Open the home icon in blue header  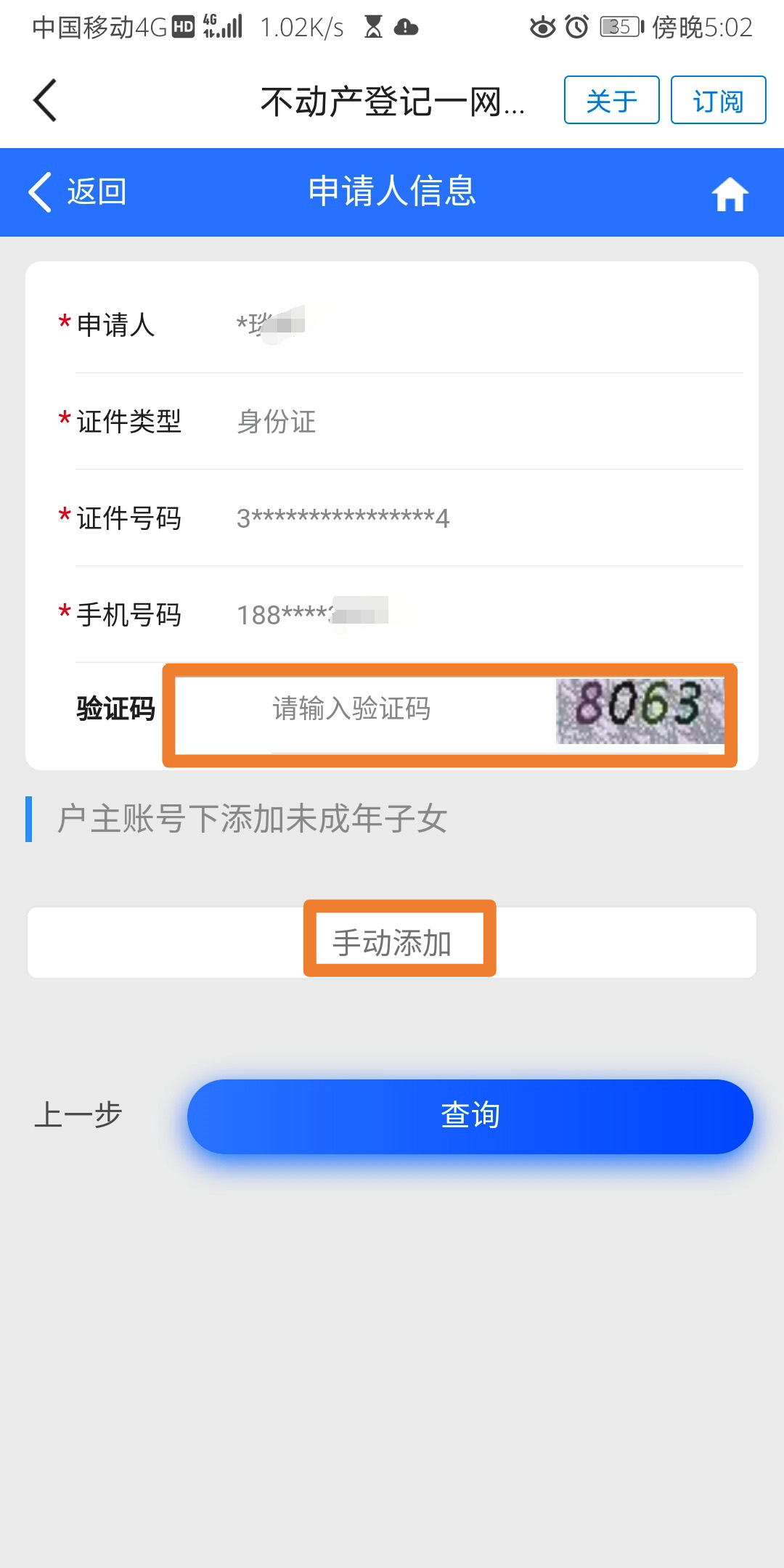point(729,195)
